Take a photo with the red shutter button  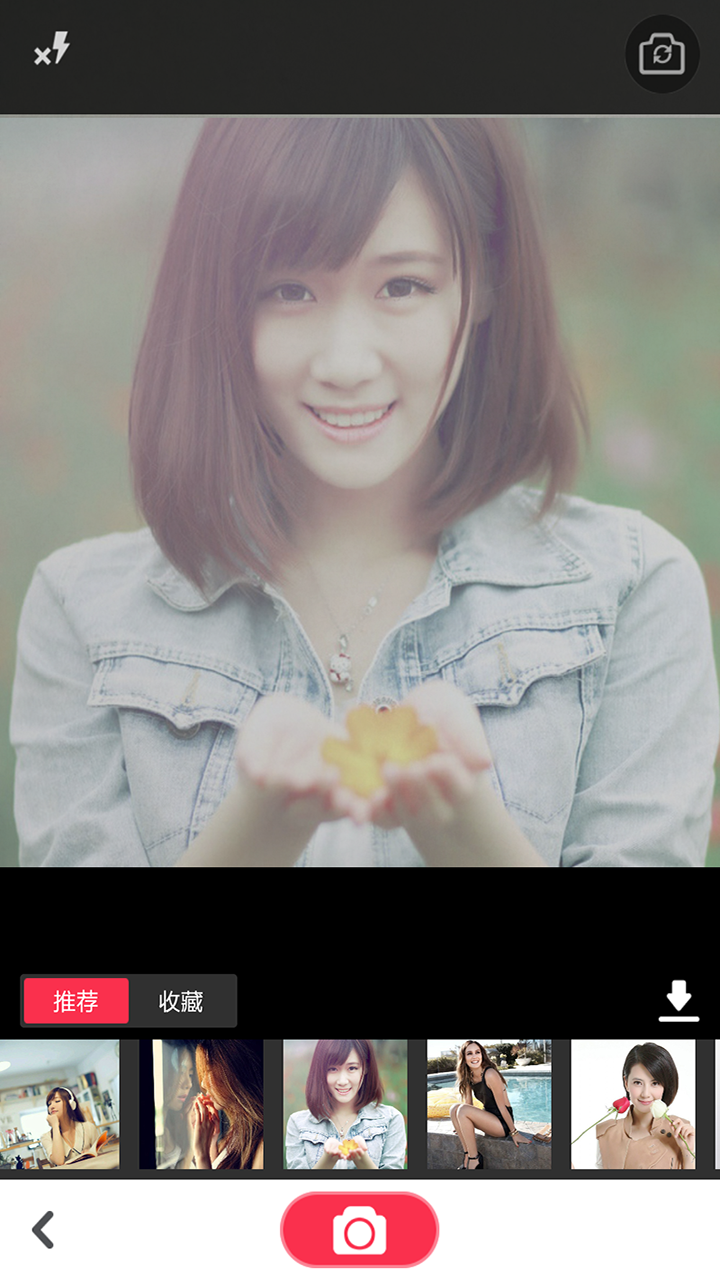click(x=360, y=1230)
